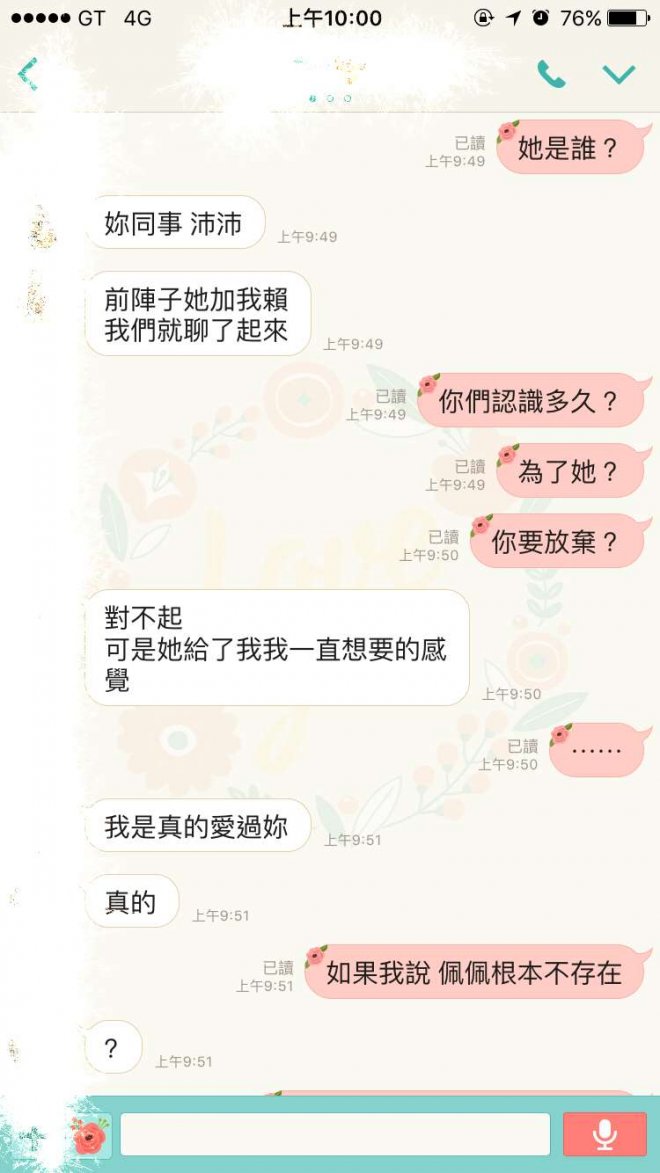
Task: Tap the message input field
Action: click(x=335, y=1134)
